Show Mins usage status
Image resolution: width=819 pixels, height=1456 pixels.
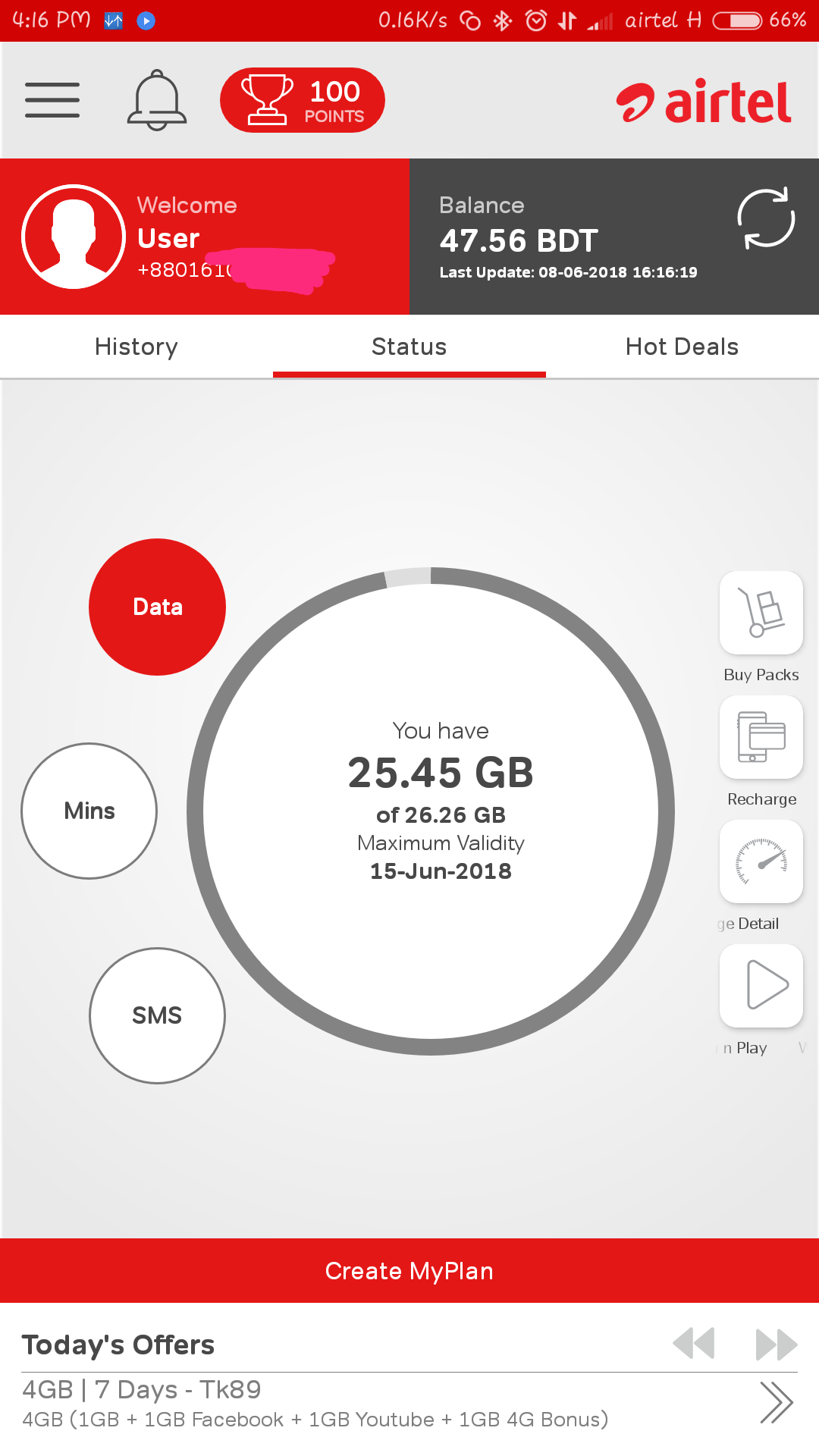(x=89, y=811)
